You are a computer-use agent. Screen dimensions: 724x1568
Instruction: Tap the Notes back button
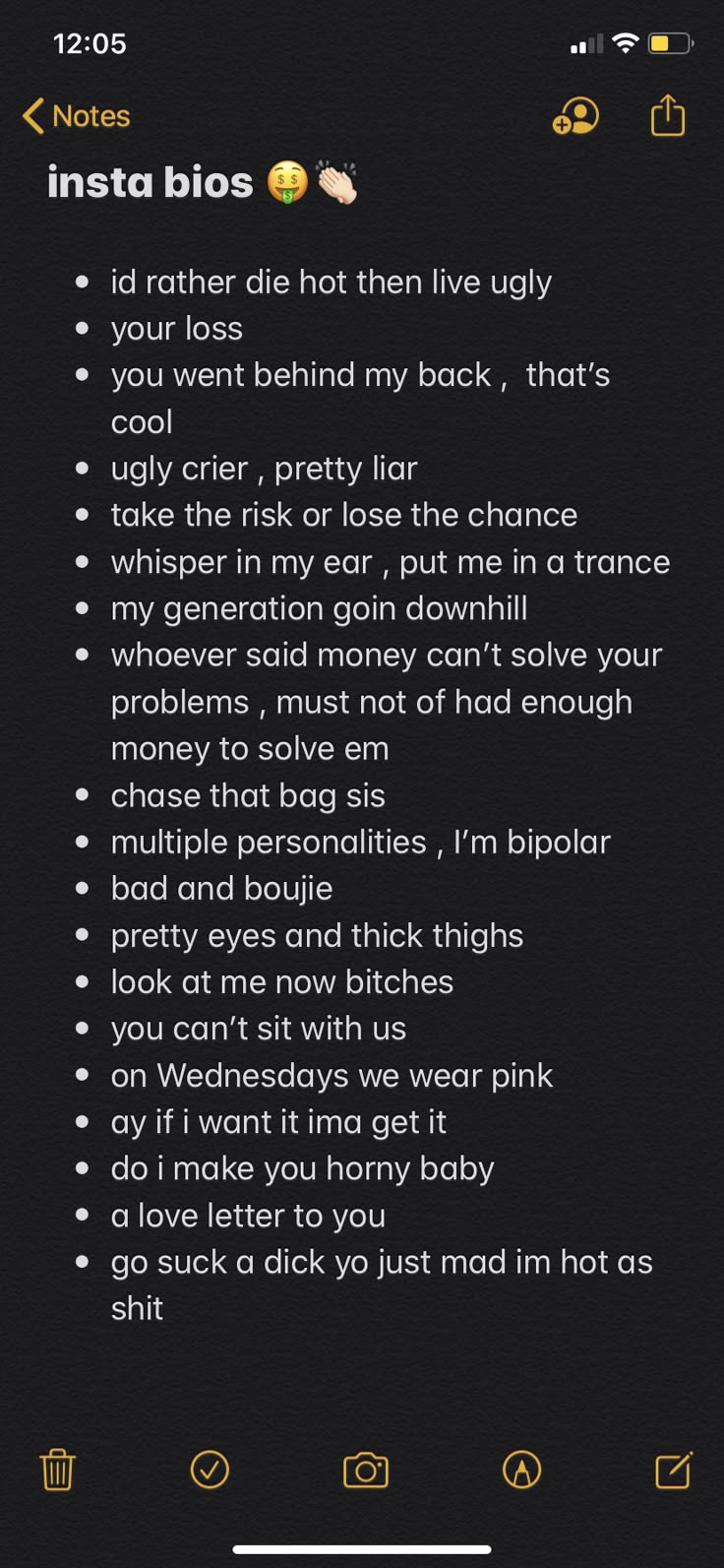click(77, 115)
